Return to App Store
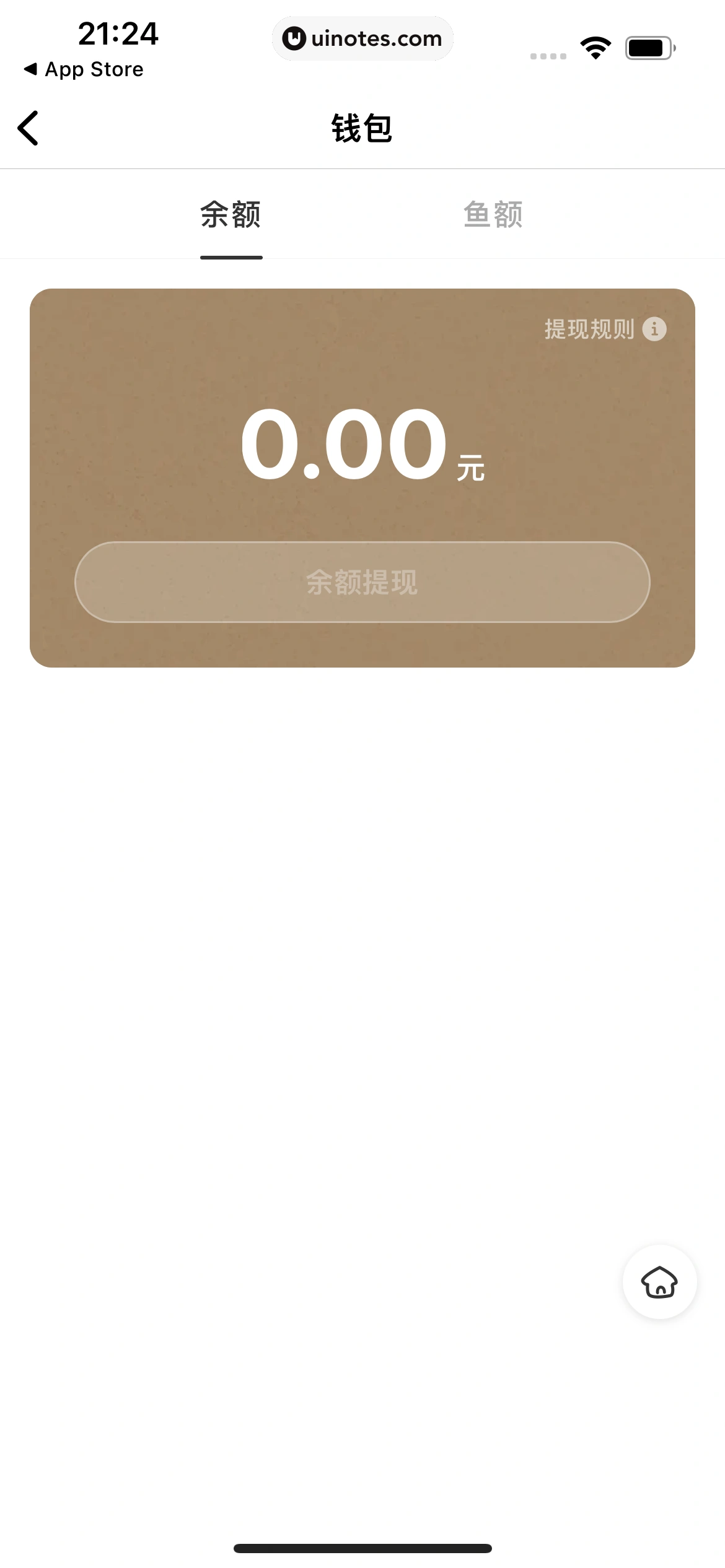 pyautogui.click(x=84, y=69)
